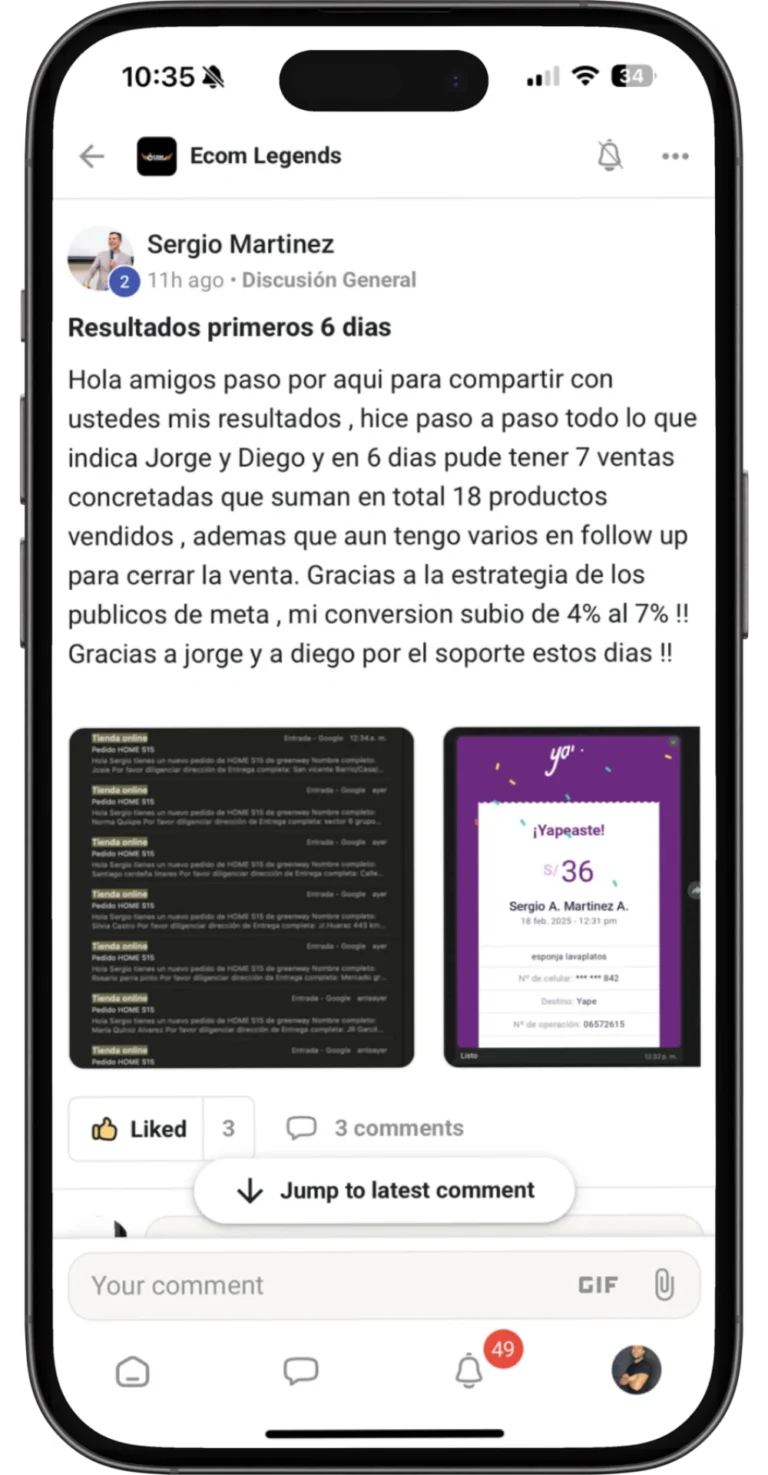Jump to latest comment
768x1475 pixels.
pyautogui.click(x=384, y=1190)
